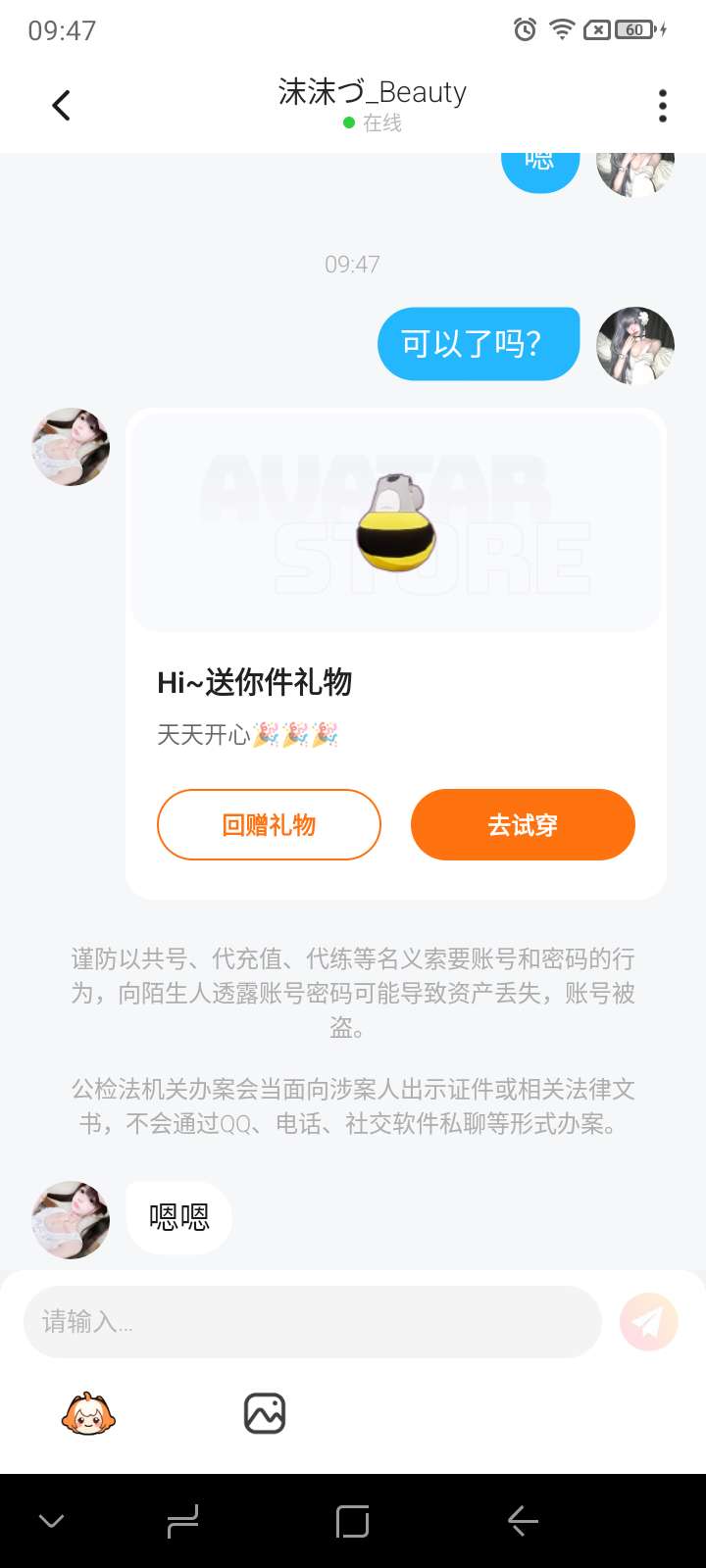Send the message with the paper plane
This screenshot has height=1568, width=706.
pyautogui.click(x=648, y=1322)
